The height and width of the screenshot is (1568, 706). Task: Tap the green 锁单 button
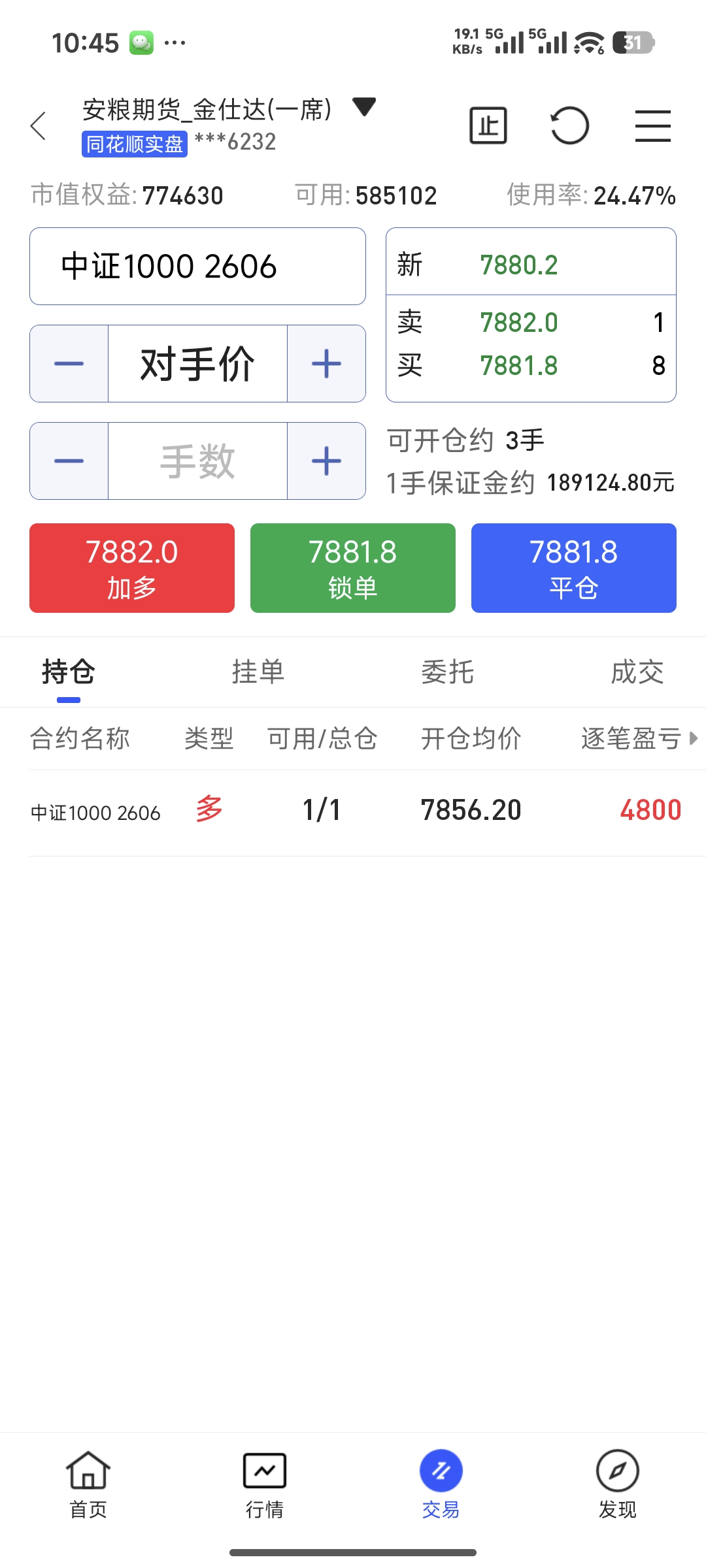(353, 568)
